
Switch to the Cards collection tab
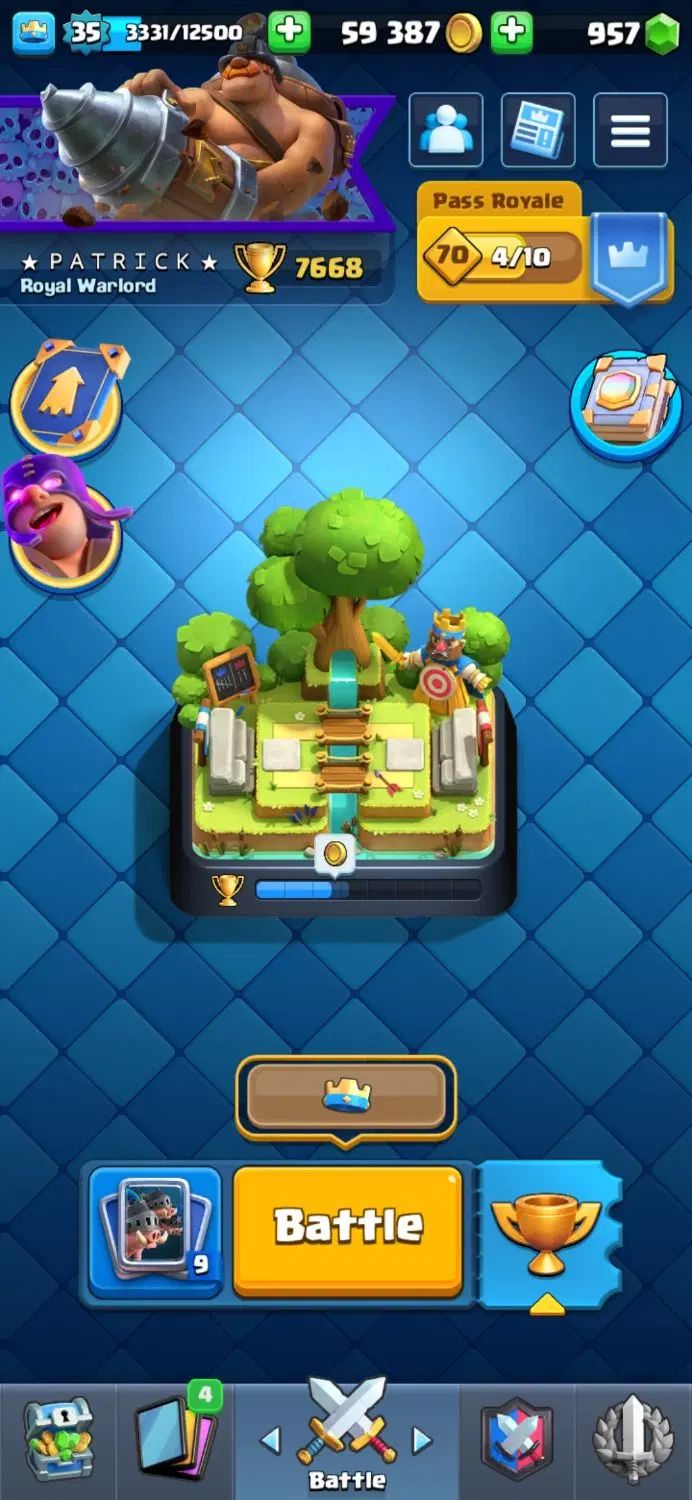tap(177, 1440)
